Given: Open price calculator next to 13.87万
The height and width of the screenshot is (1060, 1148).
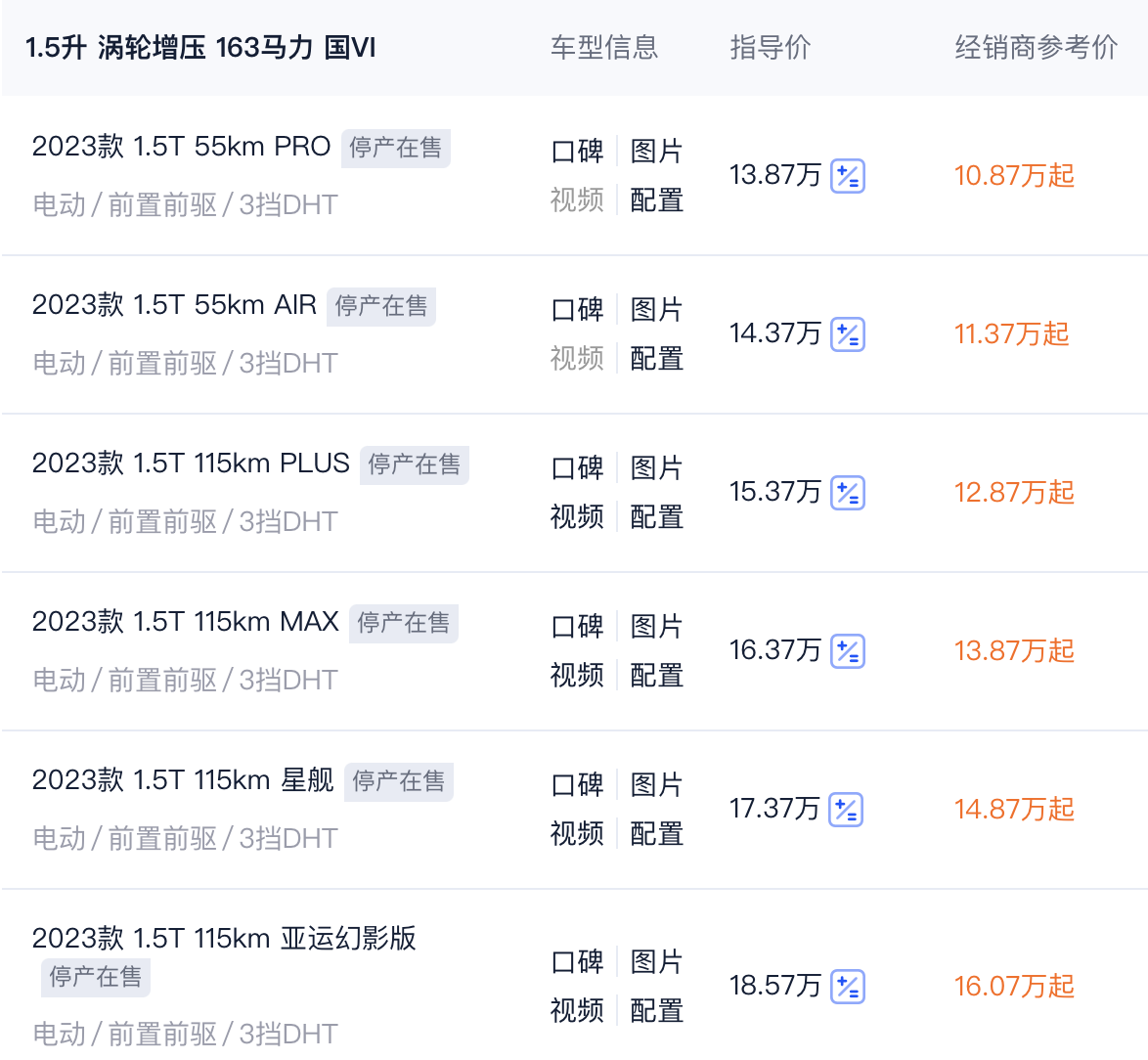Looking at the screenshot, I should tap(847, 176).
